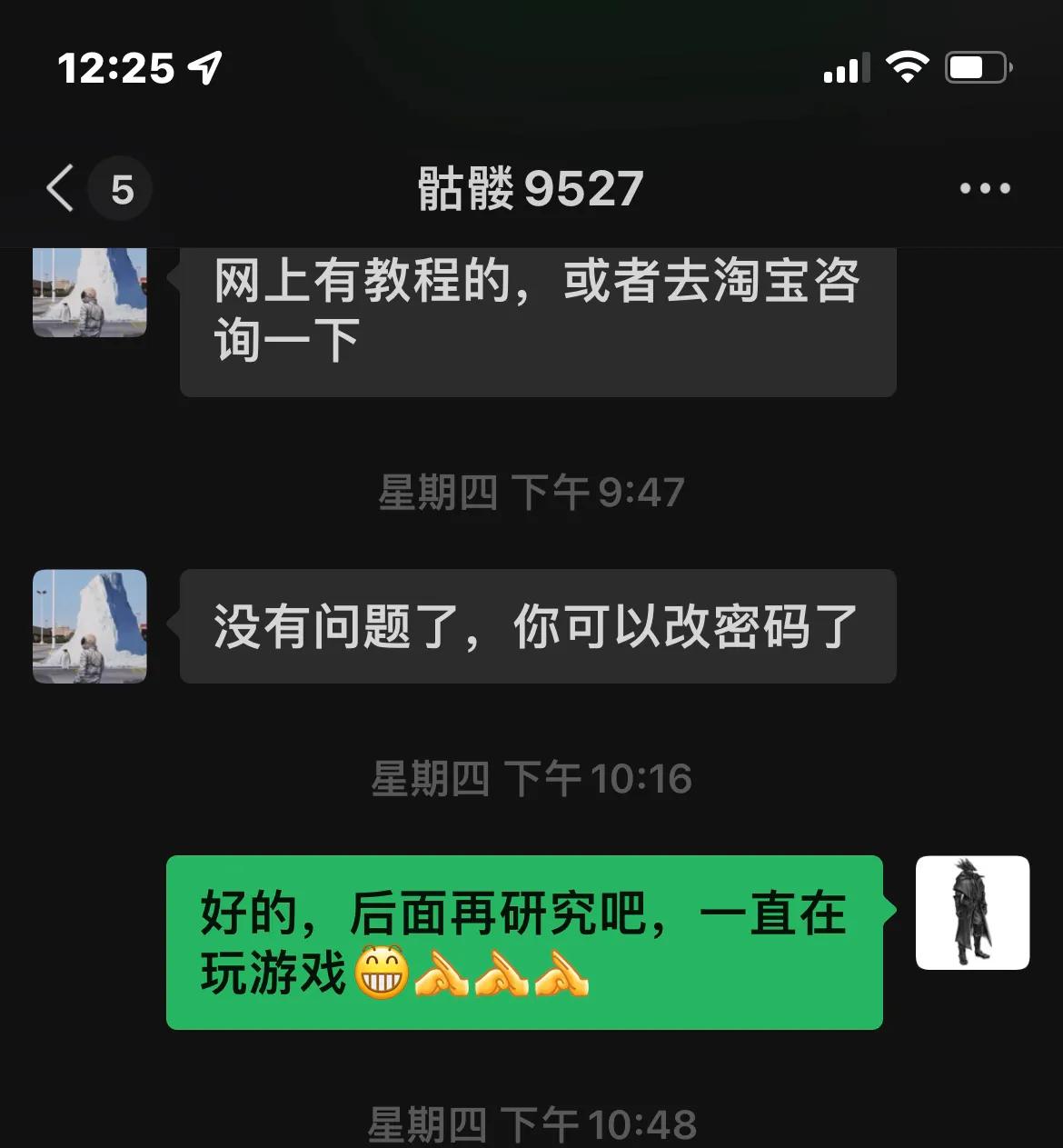Tap the unread badge showing 5

pyautogui.click(x=121, y=188)
